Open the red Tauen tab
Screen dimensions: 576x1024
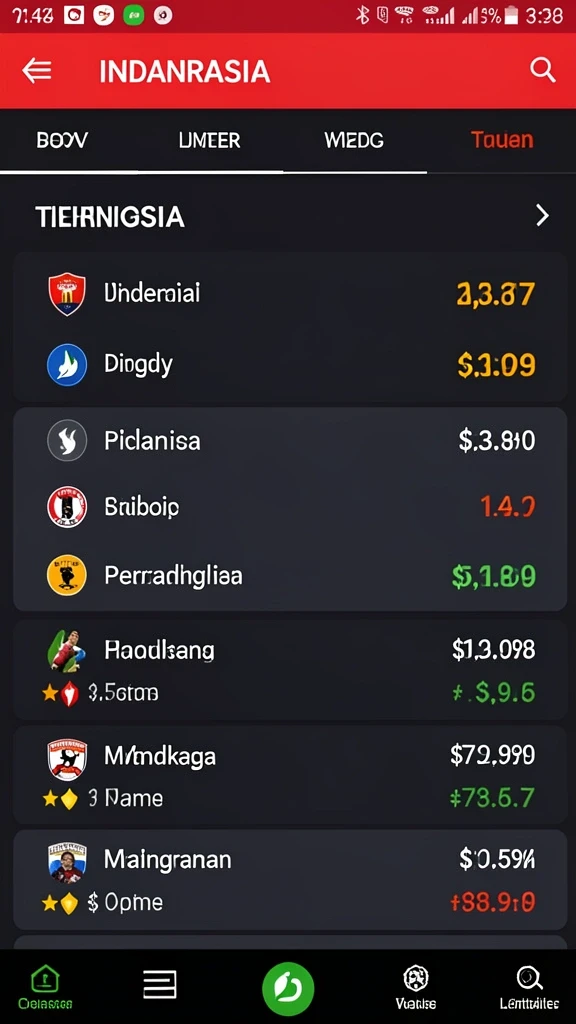pos(502,140)
